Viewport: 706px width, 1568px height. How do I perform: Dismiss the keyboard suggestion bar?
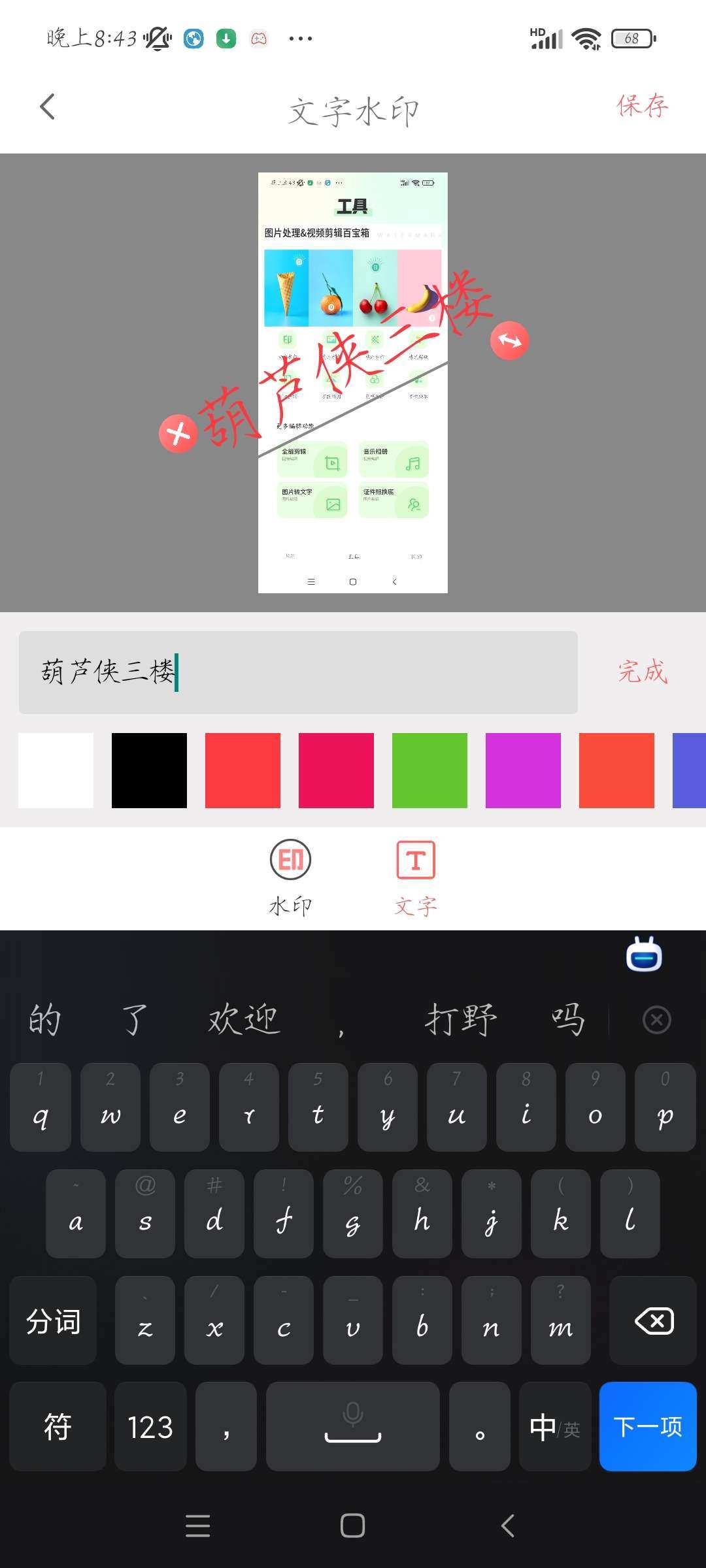click(656, 1019)
